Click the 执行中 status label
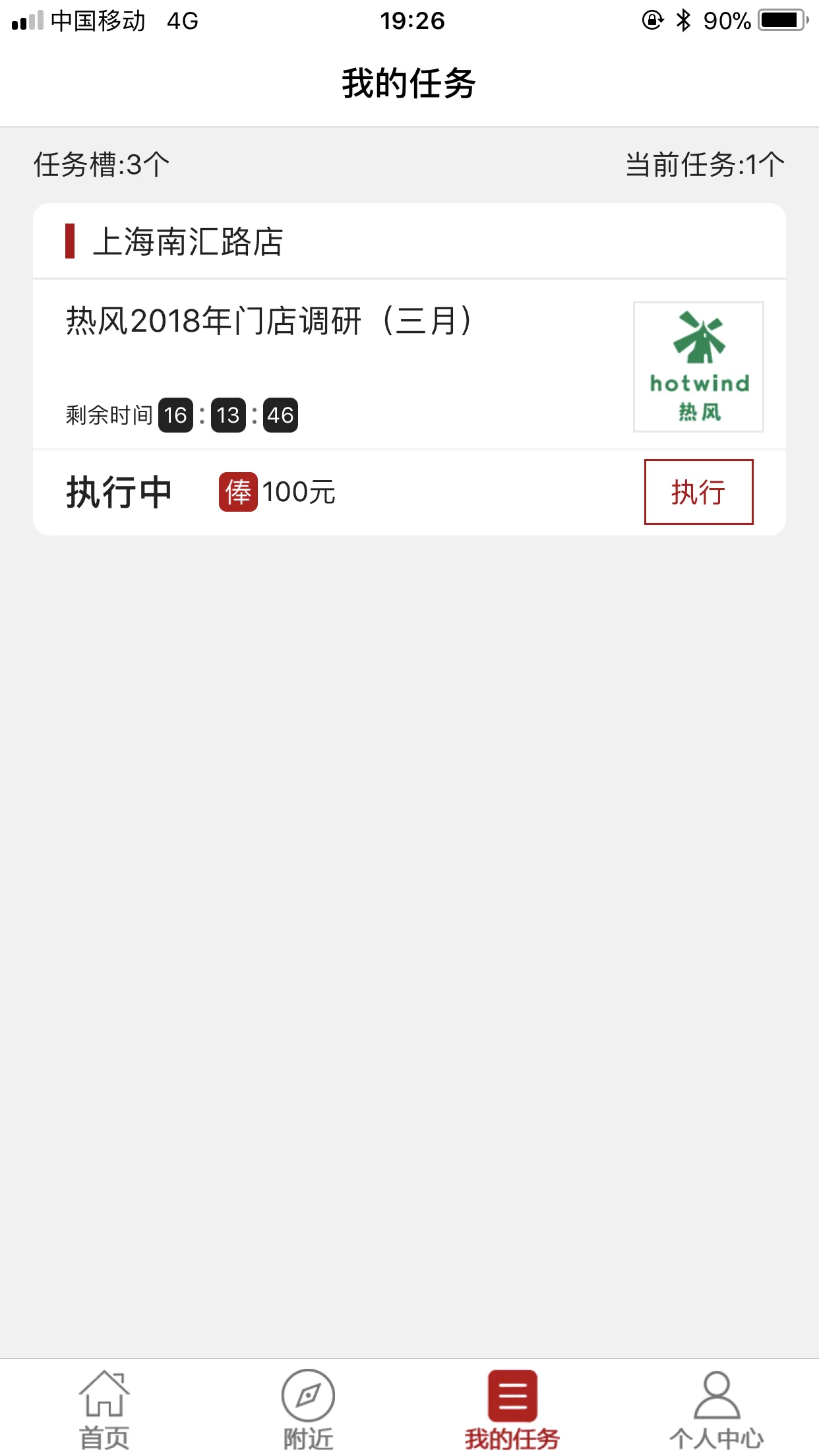819x1456 pixels. (119, 491)
